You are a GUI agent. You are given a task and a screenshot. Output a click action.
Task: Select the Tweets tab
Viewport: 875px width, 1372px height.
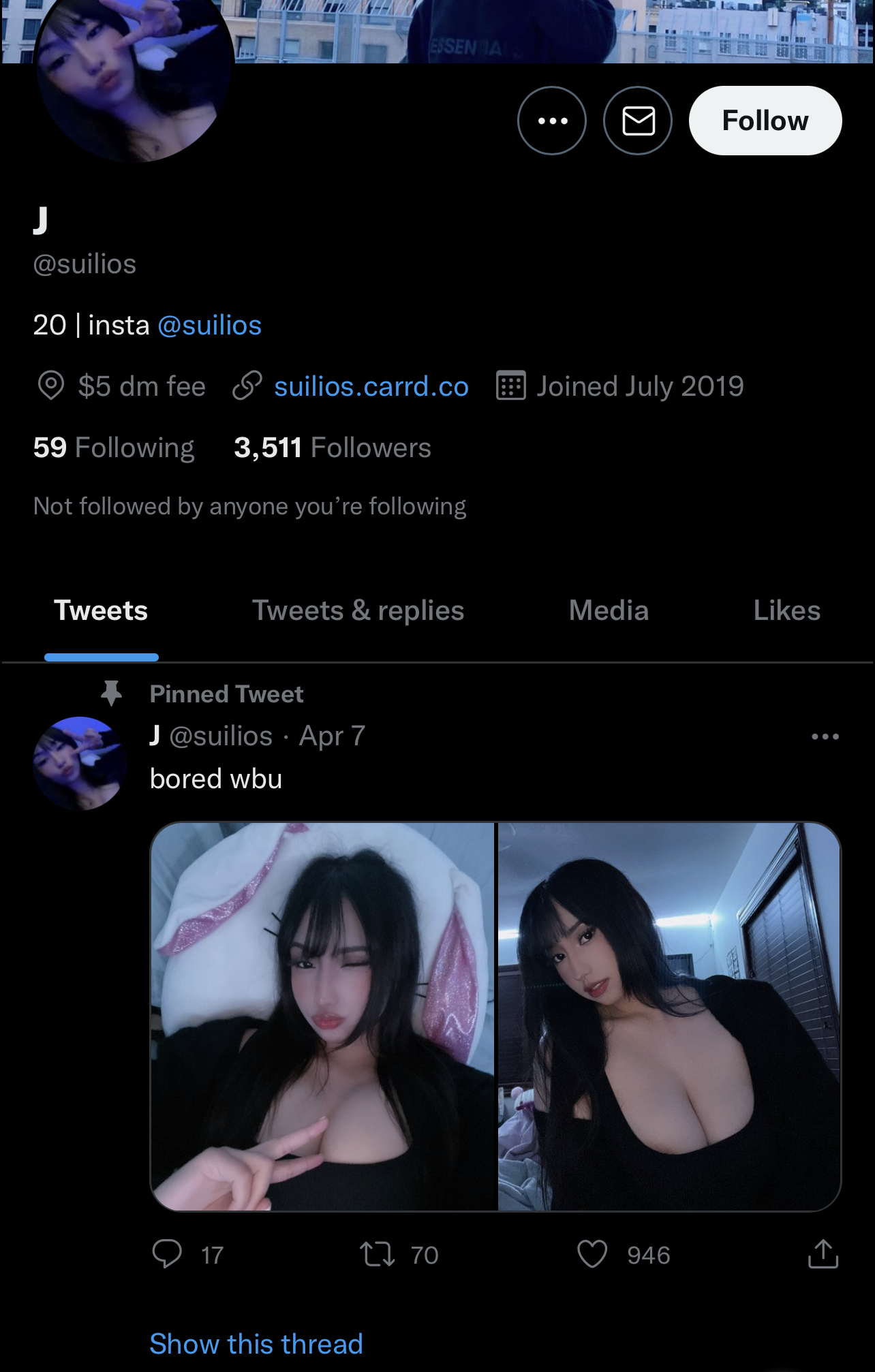[x=101, y=610]
